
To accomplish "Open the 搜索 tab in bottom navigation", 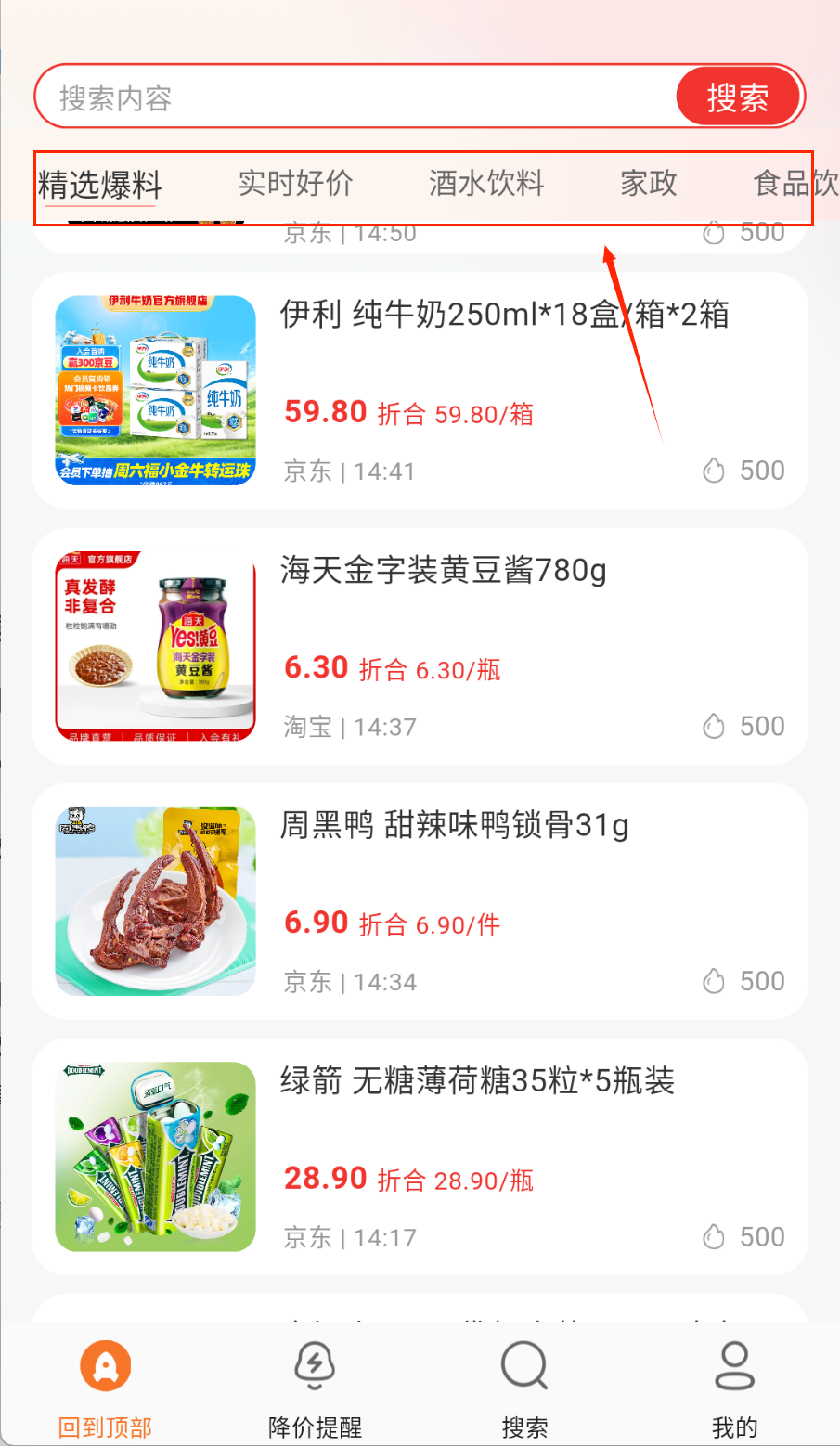I will click(524, 1385).
